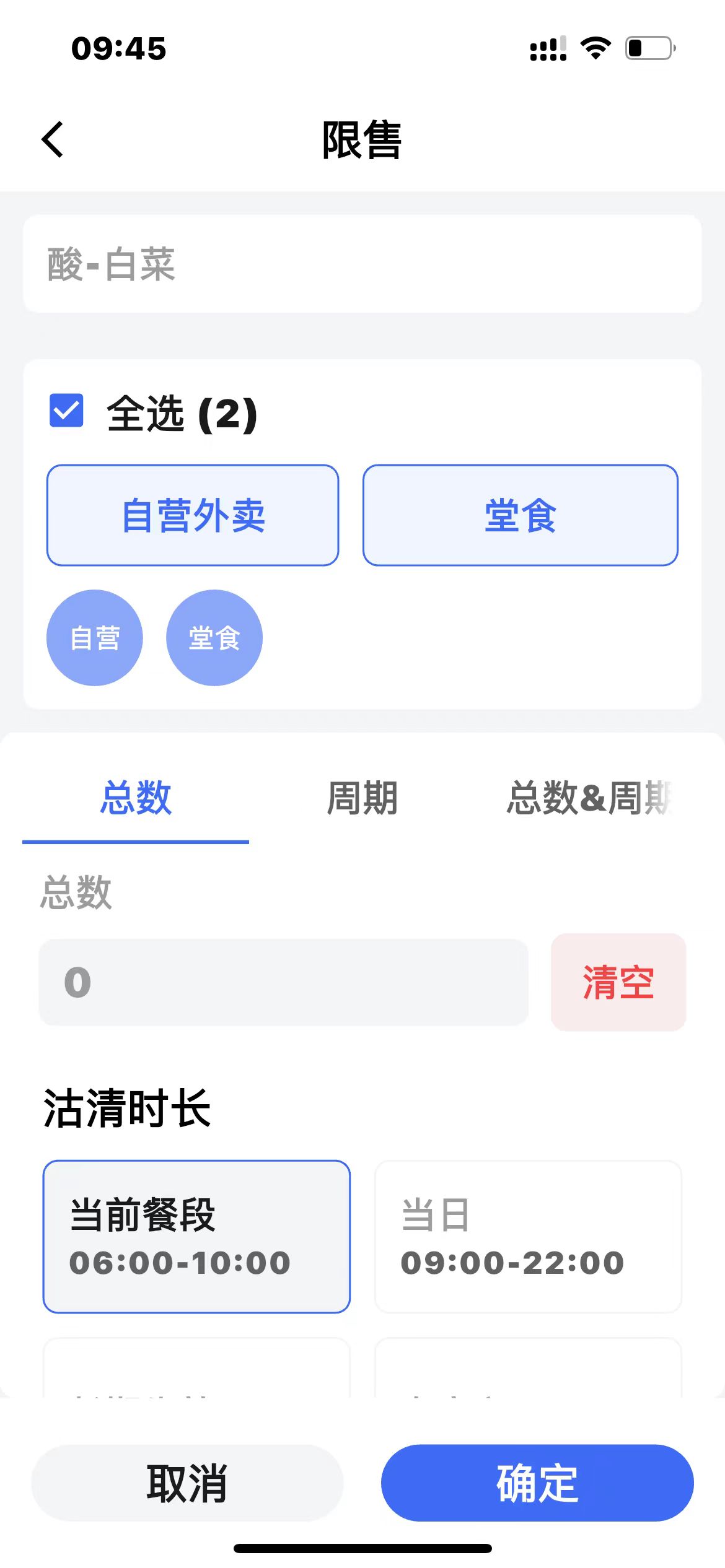Select the 堂食 channel button
Viewport: 725px width, 1568px height.
(x=520, y=515)
